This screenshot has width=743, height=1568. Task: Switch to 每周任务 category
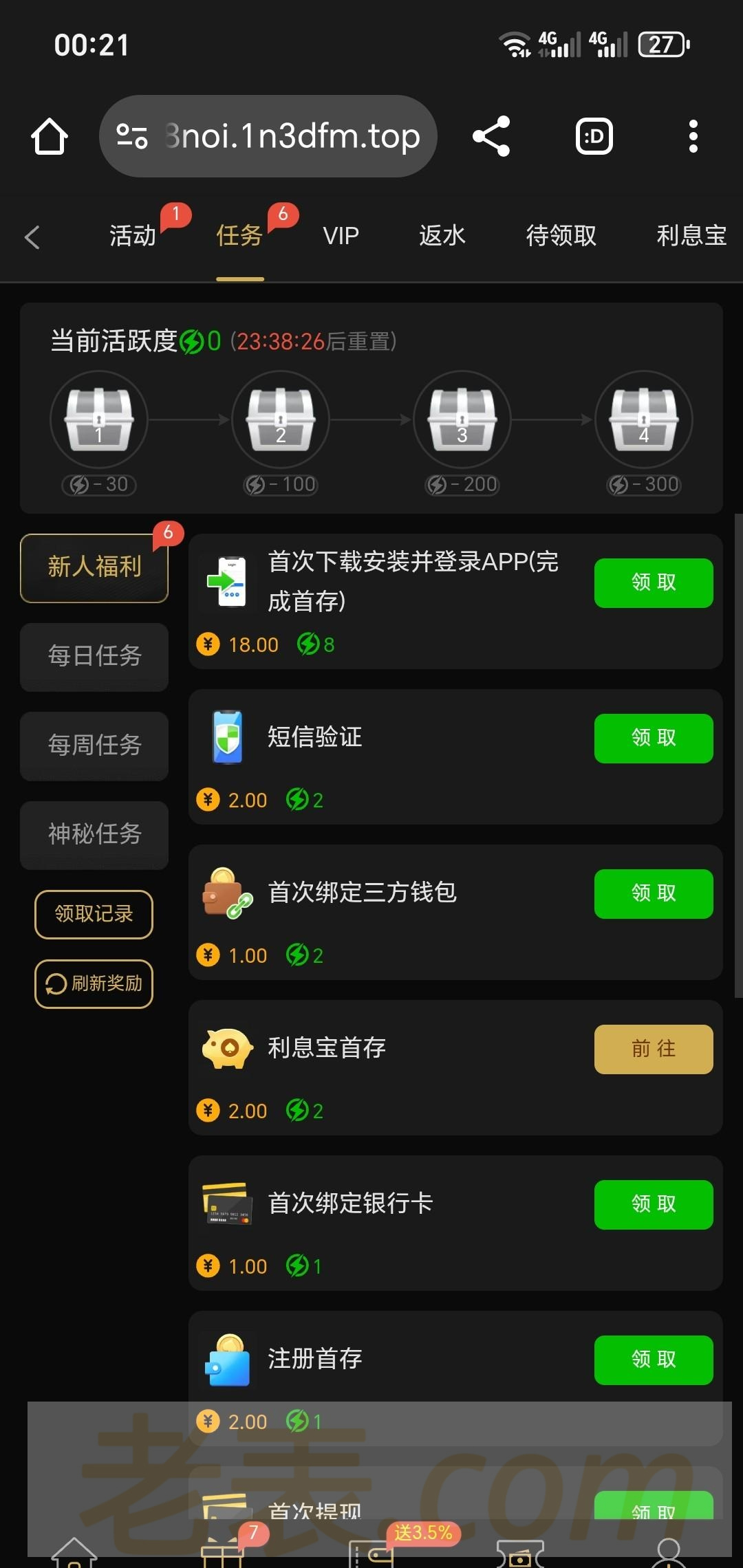coord(94,745)
